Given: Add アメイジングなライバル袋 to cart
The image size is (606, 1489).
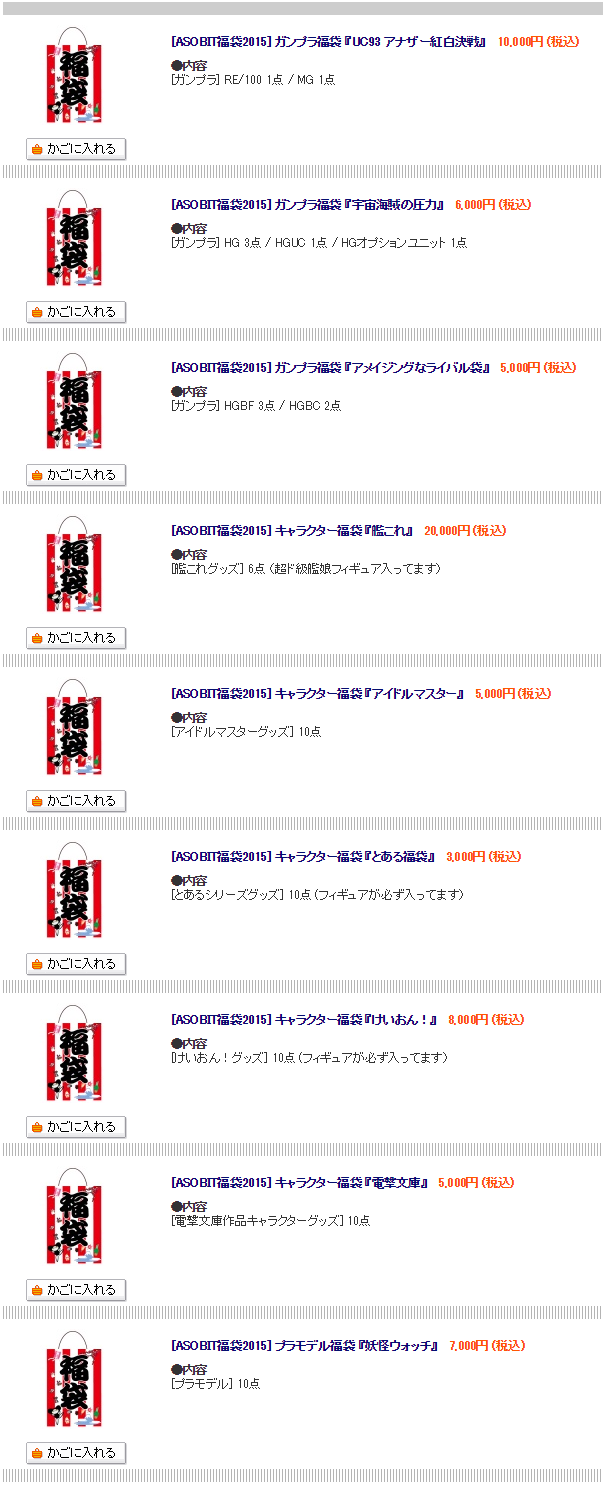Looking at the screenshot, I should 76,475.
